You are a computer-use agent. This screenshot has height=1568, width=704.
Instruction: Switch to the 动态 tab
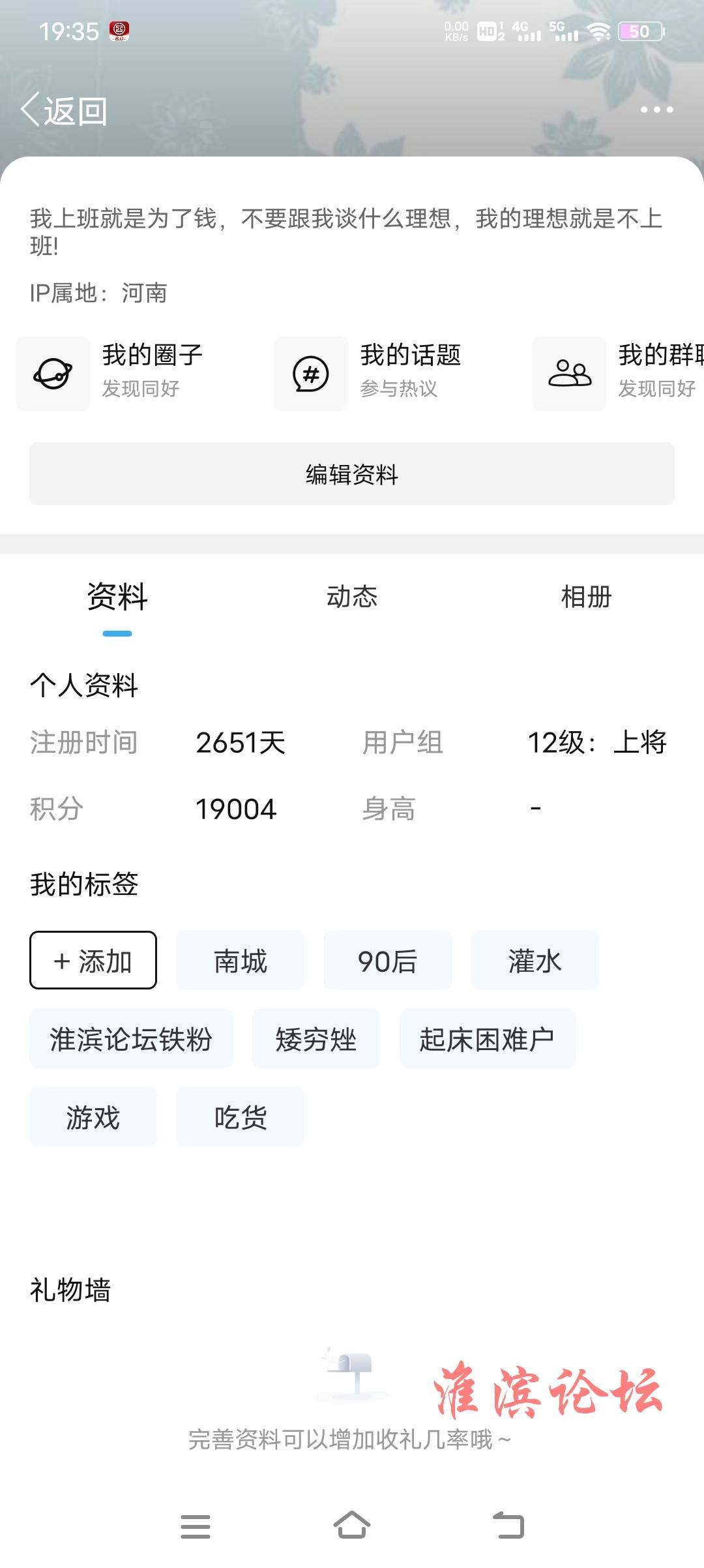tap(352, 597)
